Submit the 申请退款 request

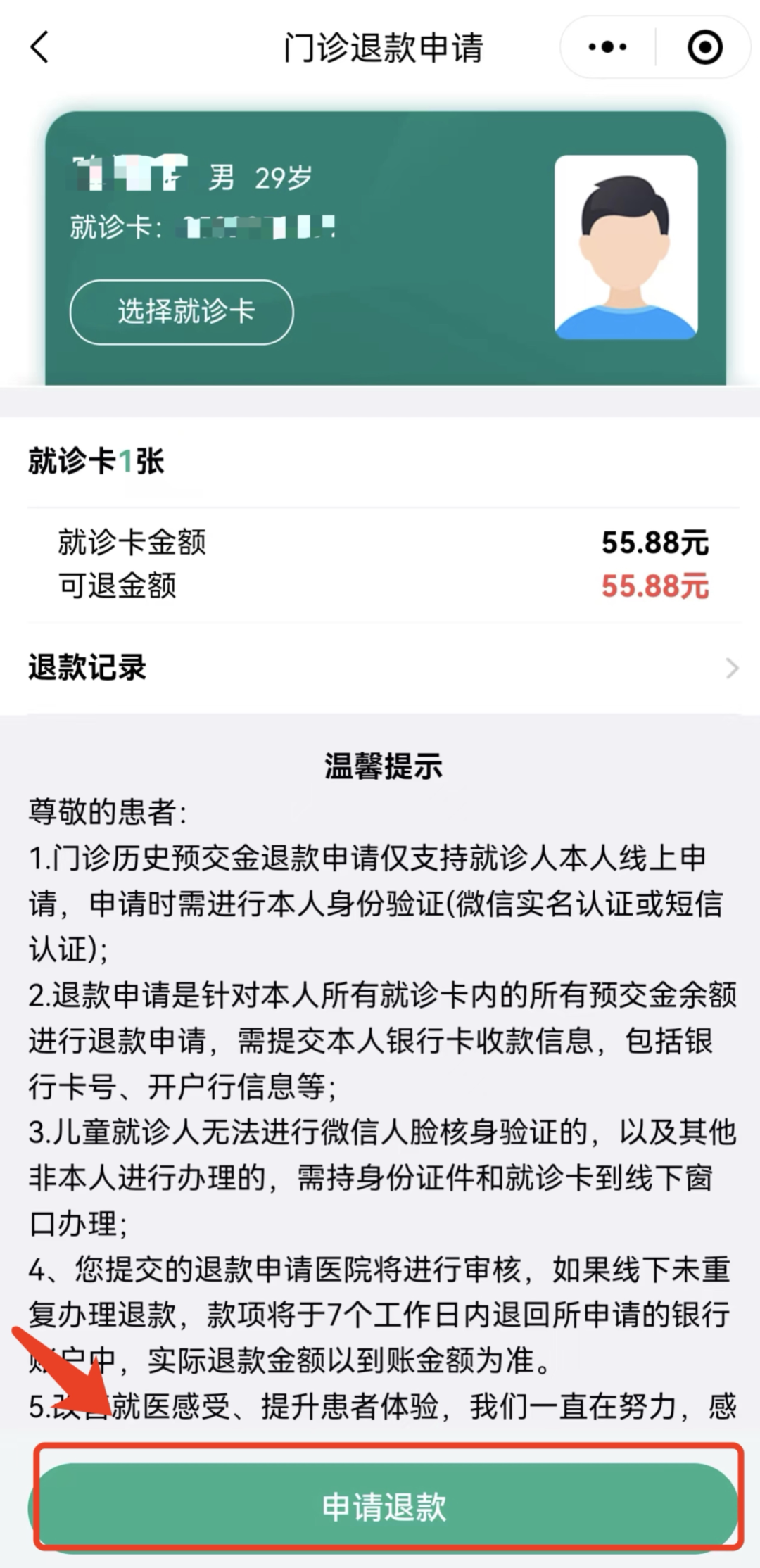tap(384, 1507)
